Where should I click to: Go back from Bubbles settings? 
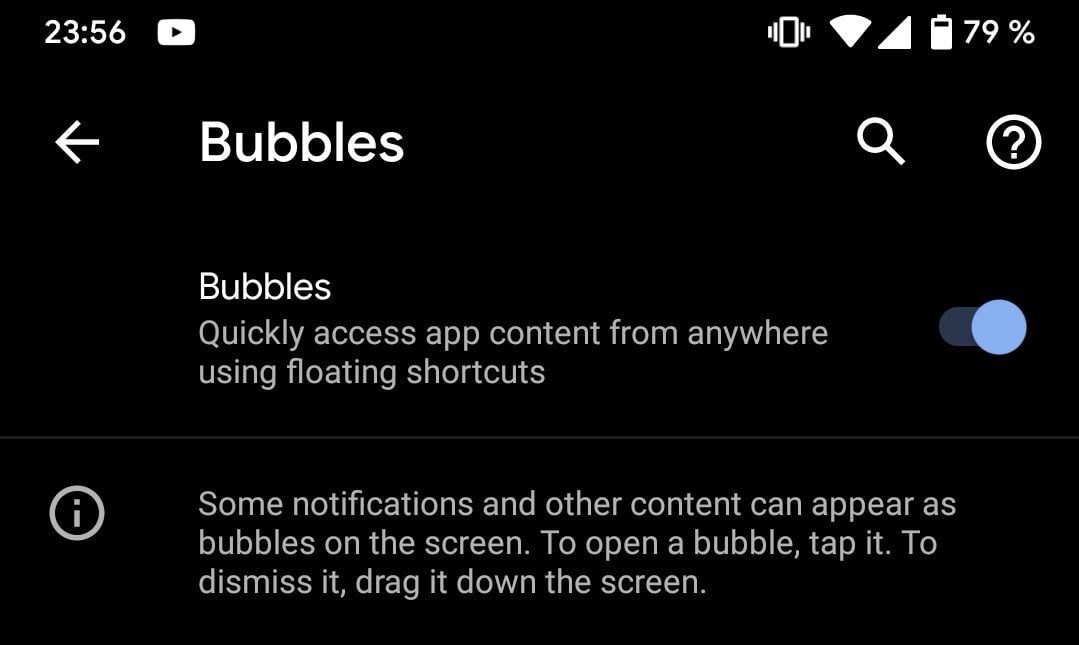(77, 143)
